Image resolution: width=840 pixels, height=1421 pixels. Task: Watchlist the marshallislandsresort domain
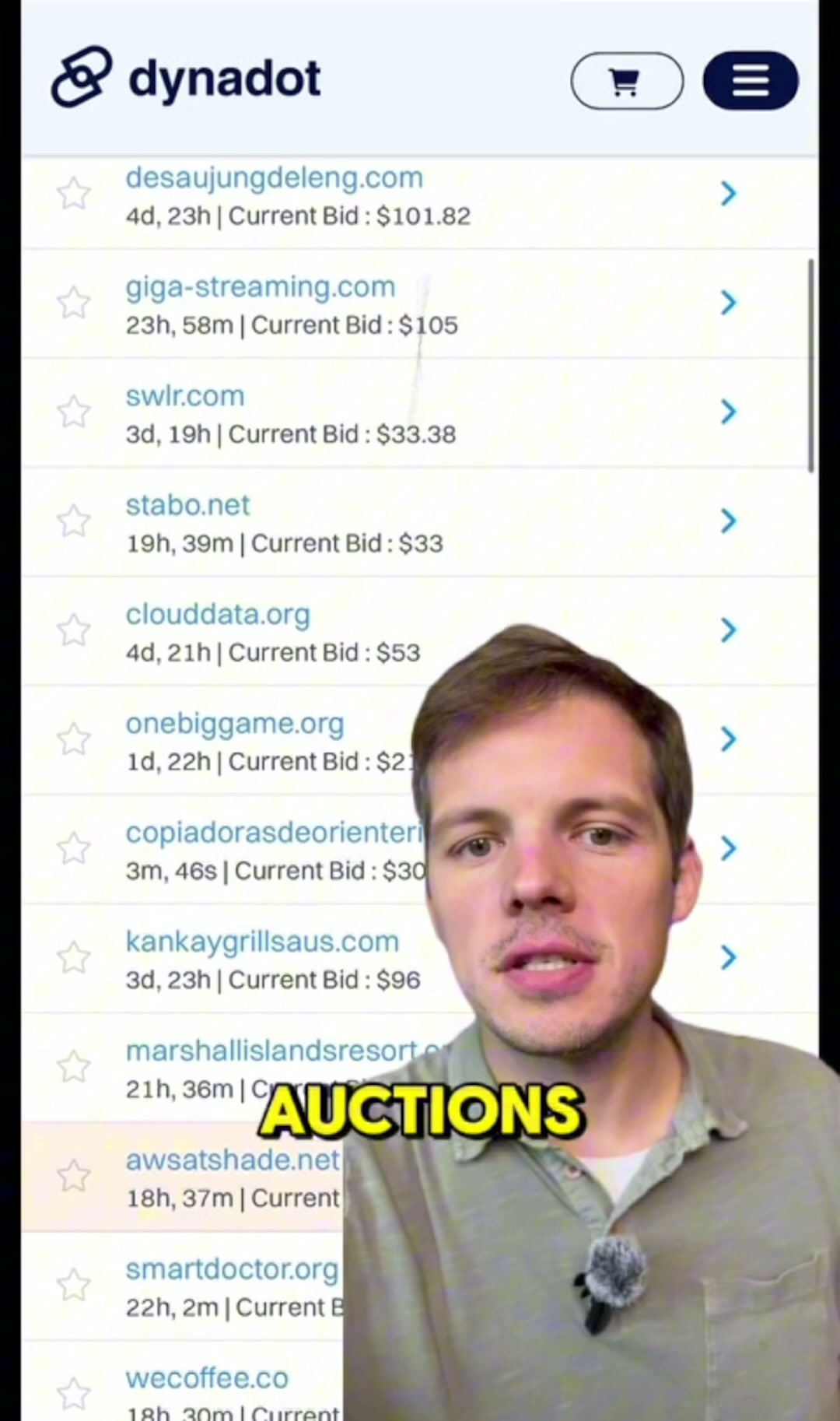tap(74, 1067)
